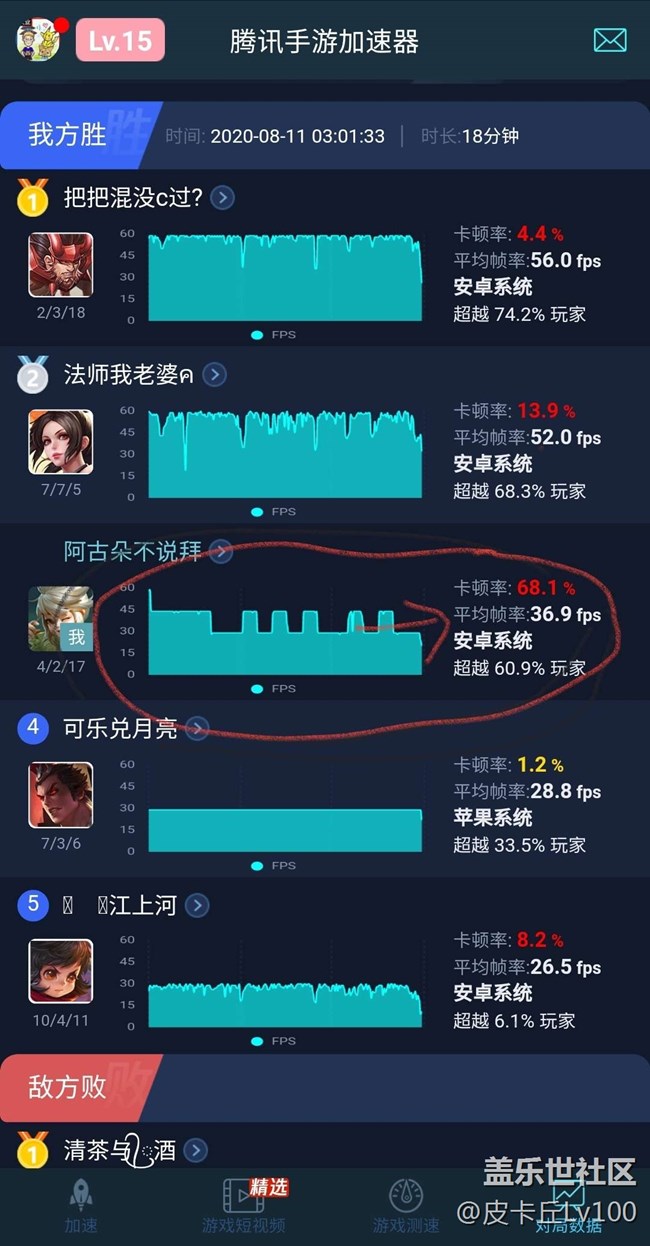Open details arrow next to 清茶与酒

coord(195,1151)
